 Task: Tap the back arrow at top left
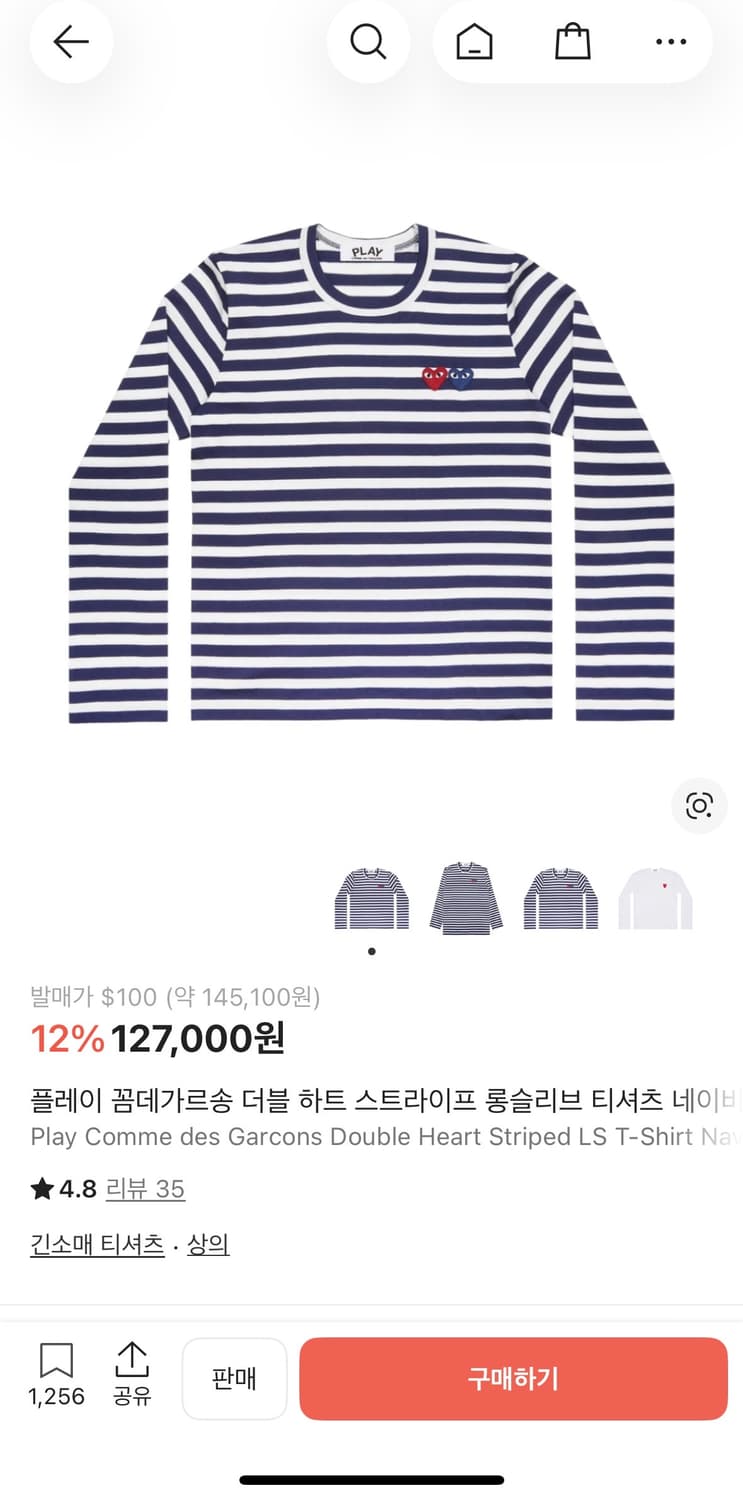pyautogui.click(x=70, y=42)
